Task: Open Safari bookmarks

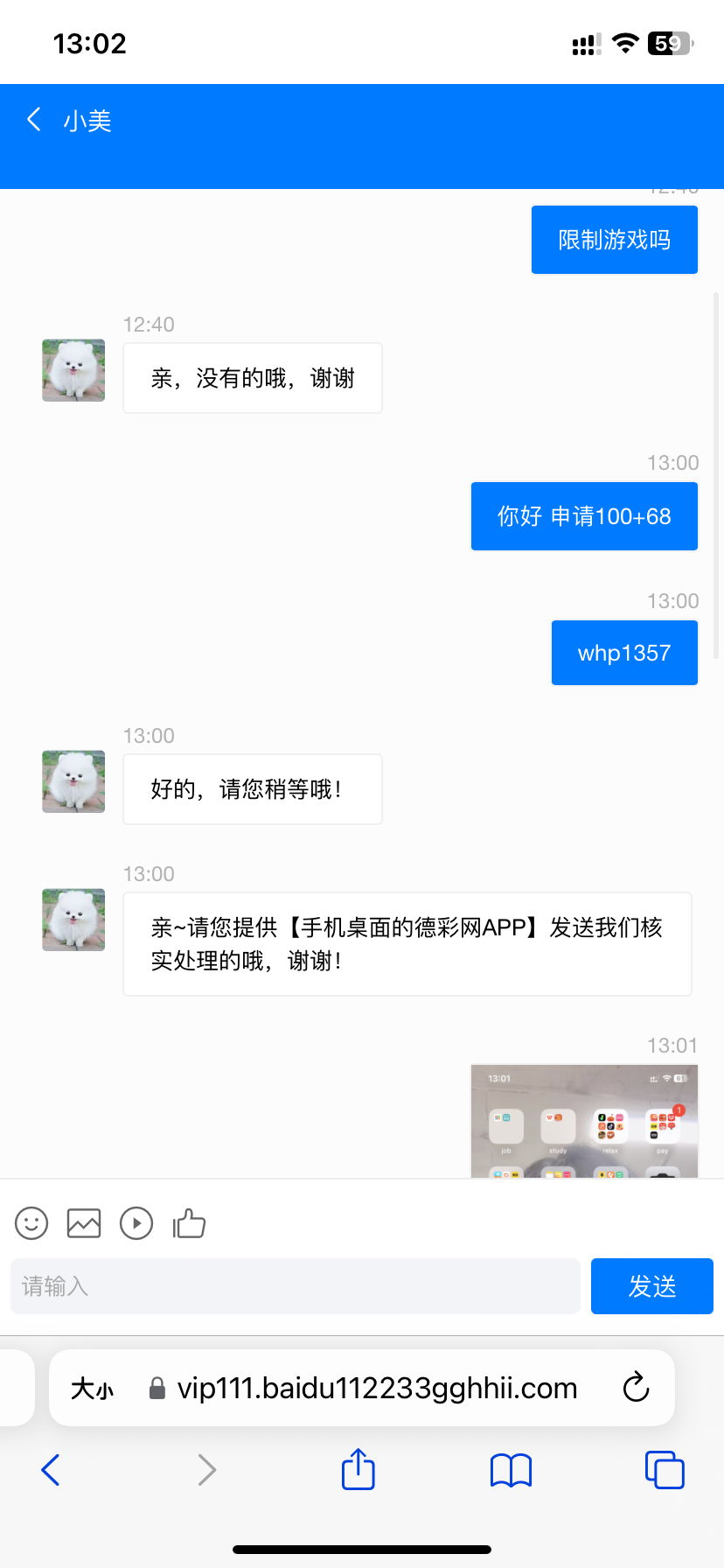Action: [512, 1470]
